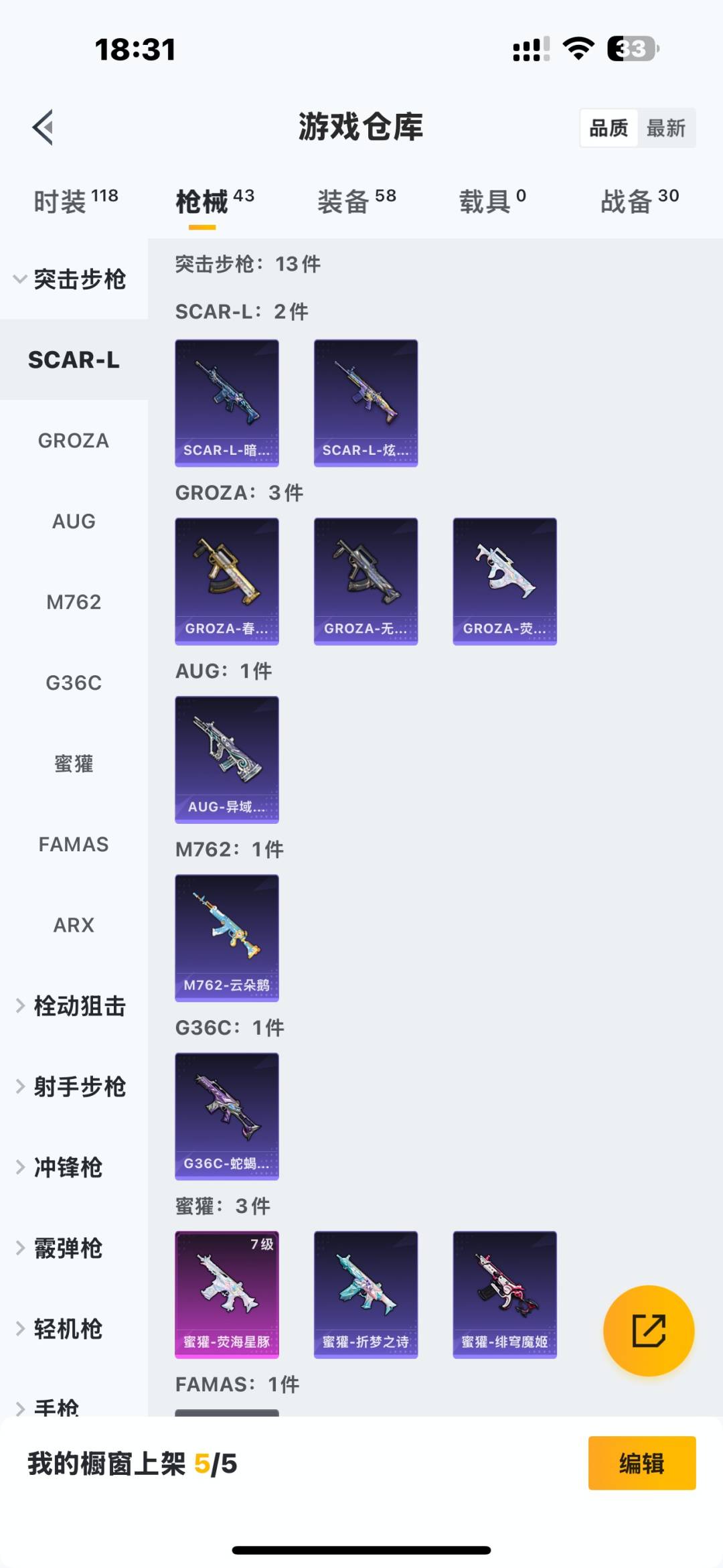Select 蜜獾 in the sidebar
Image resolution: width=723 pixels, height=1568 pixels.
click(x=74, y=764)
